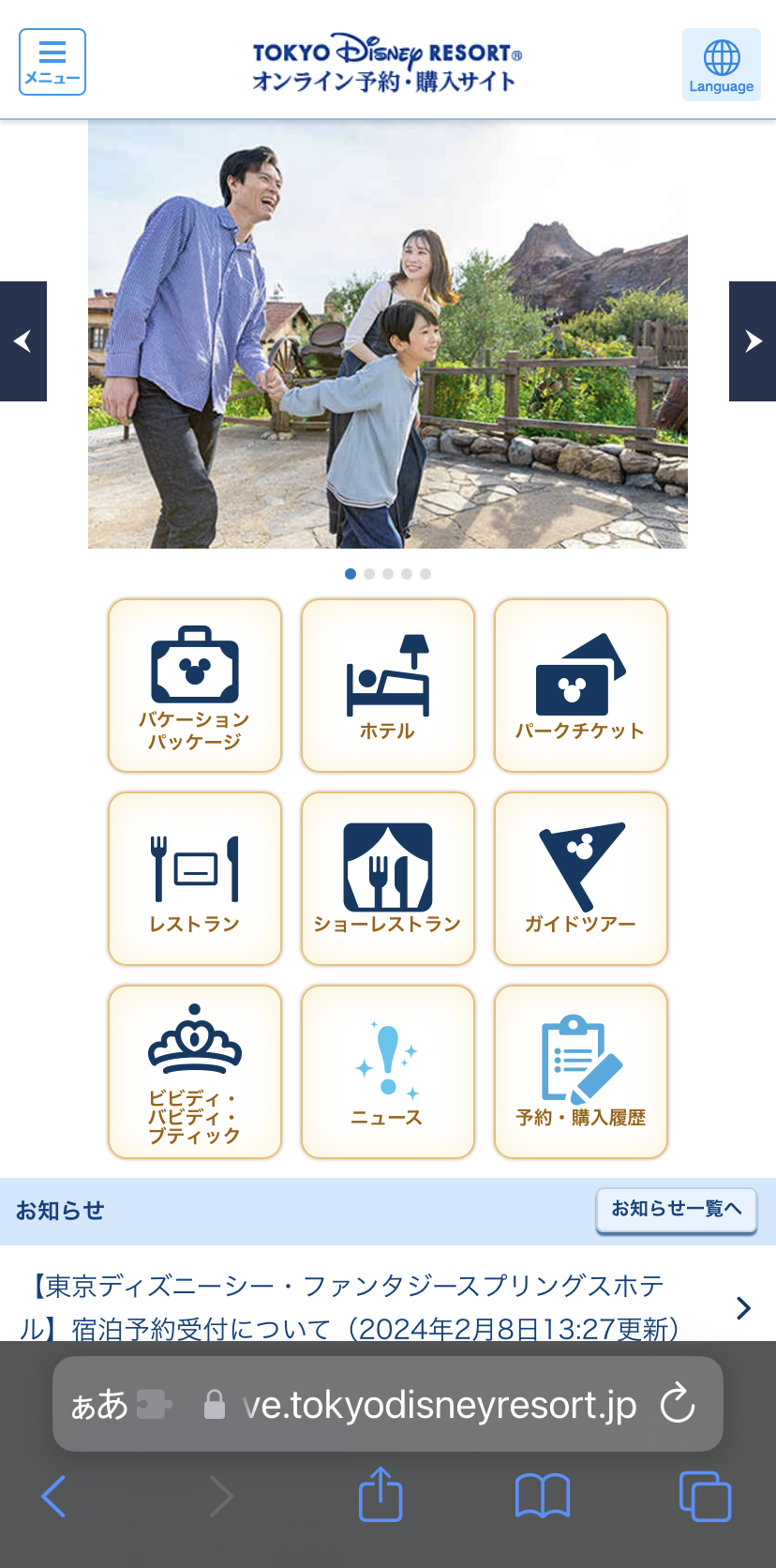Change the site language

click(721, 65)
